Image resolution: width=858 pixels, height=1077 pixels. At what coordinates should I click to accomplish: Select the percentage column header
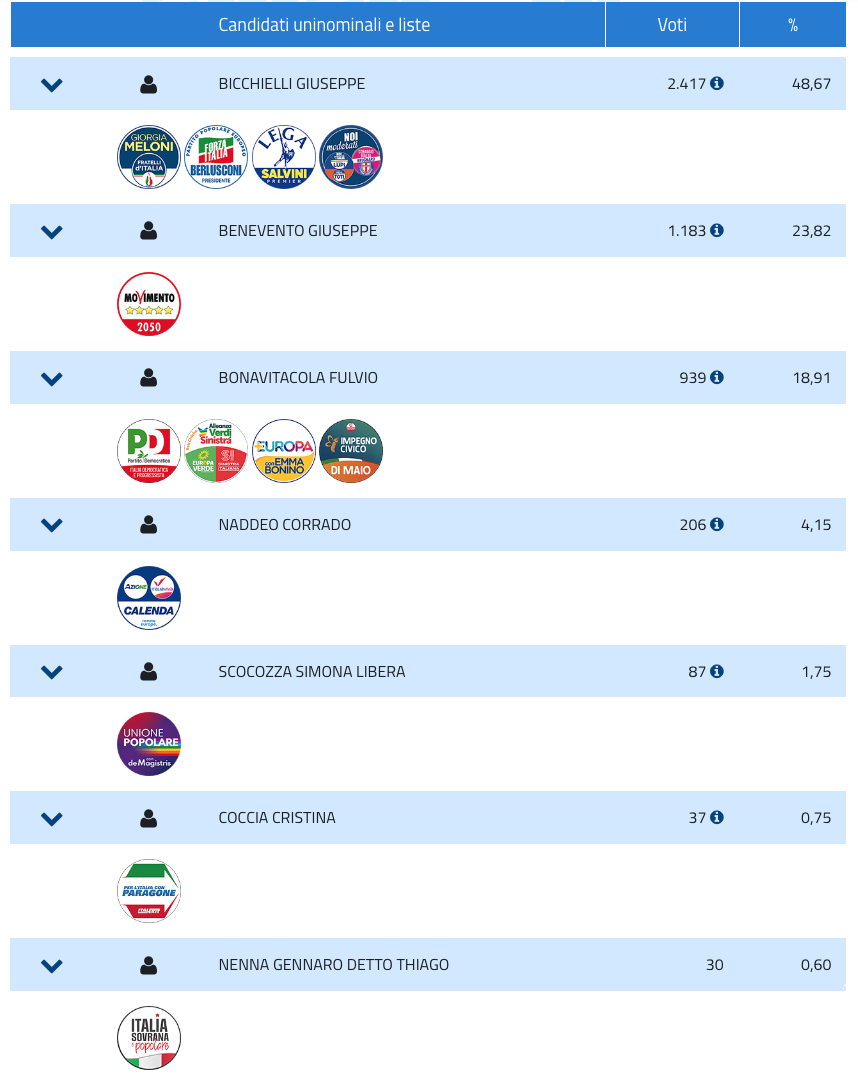(x=793, y=24)
